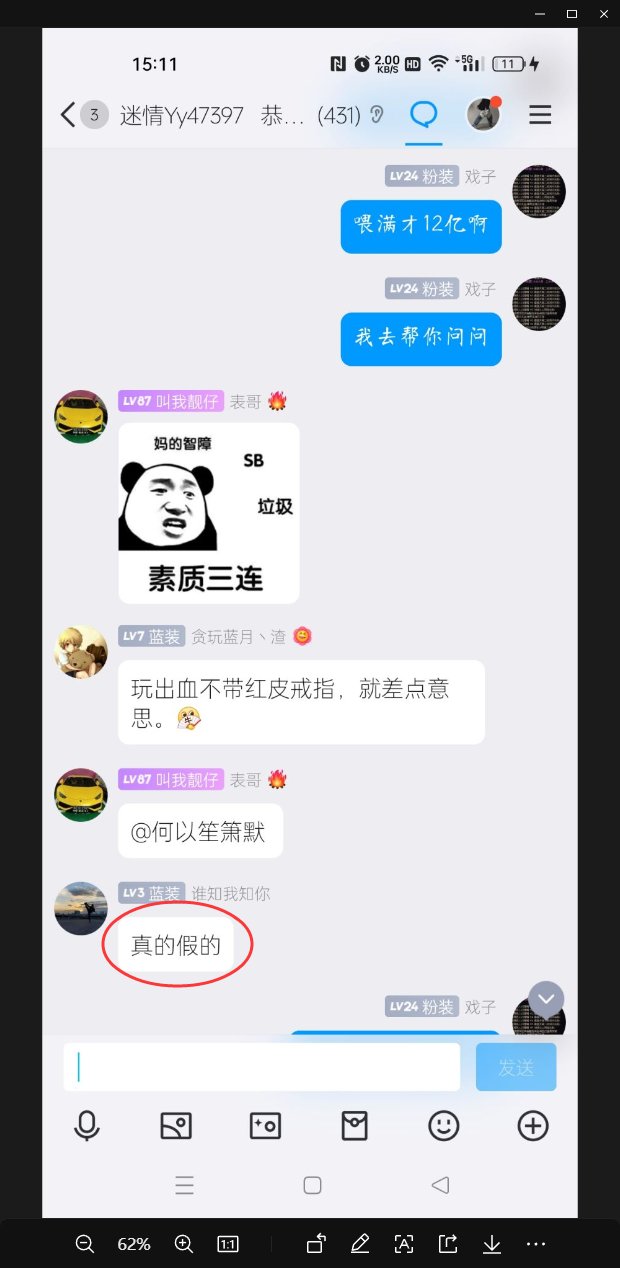Image resolution: width=620 pixels, height=1268 pixels.
Task: Open the red envelope icon in input toolbar
Action: click(354, 1126)
